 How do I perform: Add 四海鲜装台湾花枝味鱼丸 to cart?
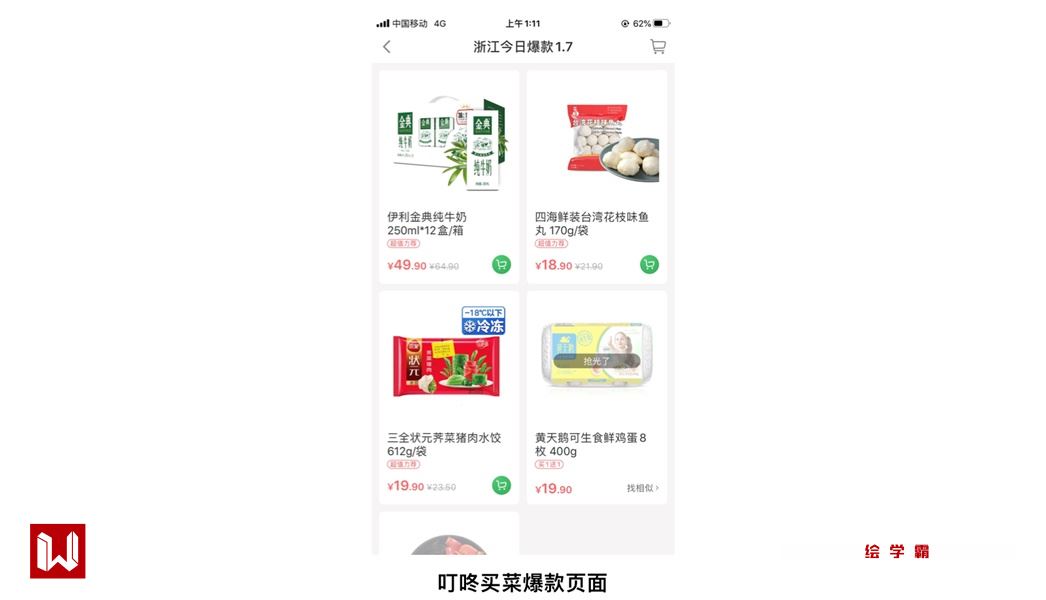(649, 265)
